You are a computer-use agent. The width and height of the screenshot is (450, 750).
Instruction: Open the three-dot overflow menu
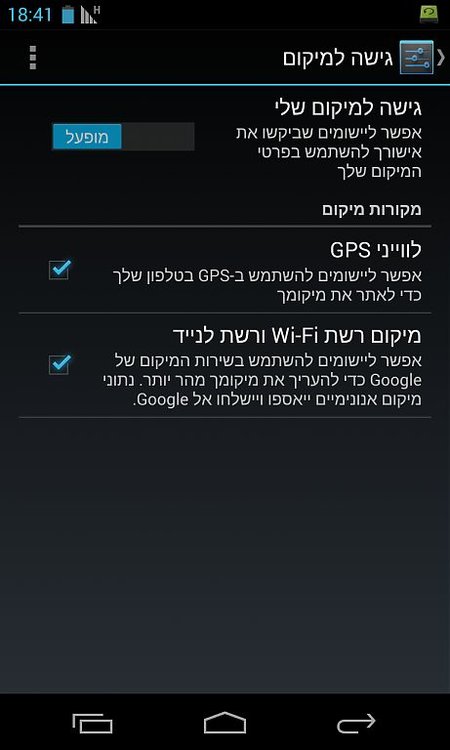click(33, 58)
